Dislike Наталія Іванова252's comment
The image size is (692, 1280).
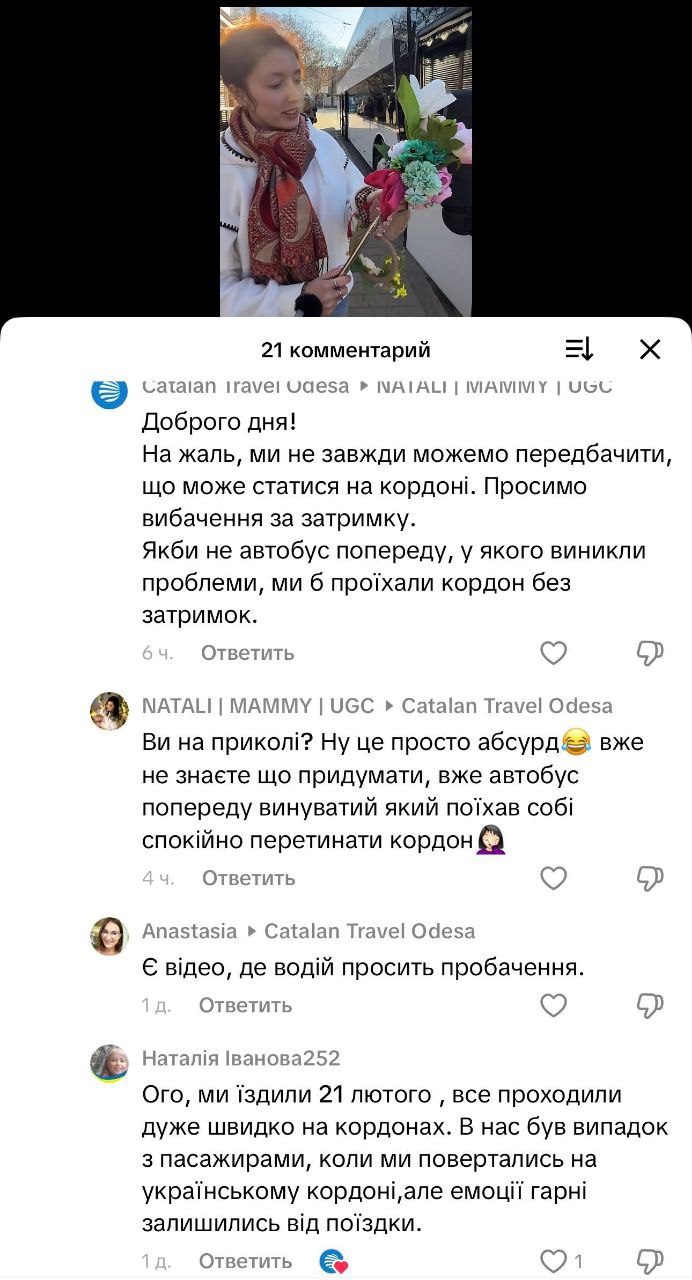coord(650,1261)
